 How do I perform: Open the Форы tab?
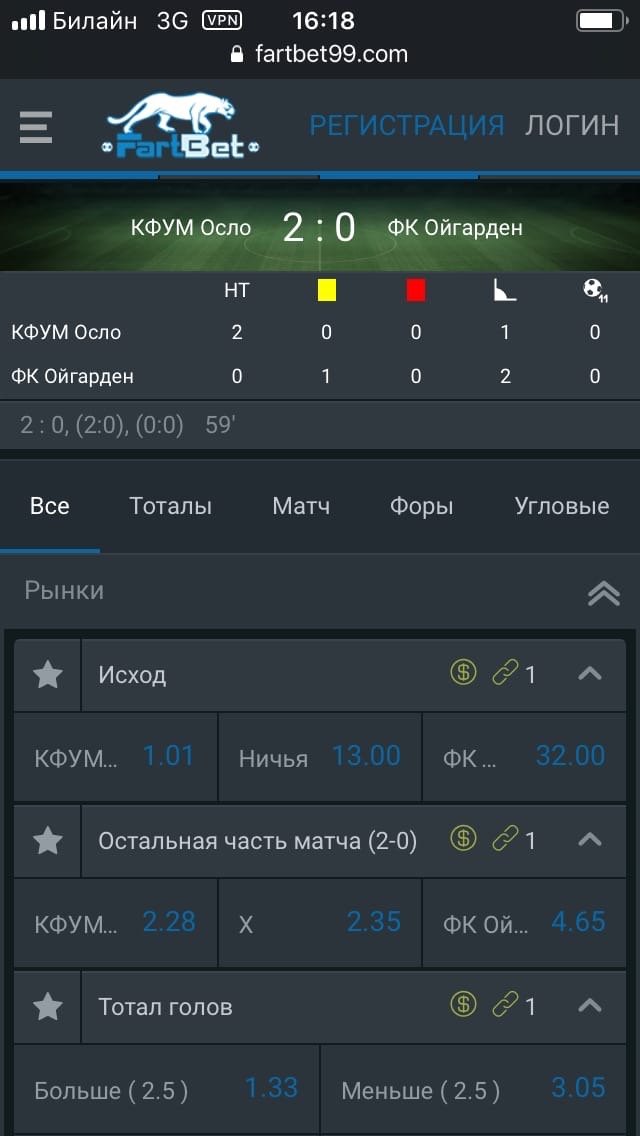421,506
